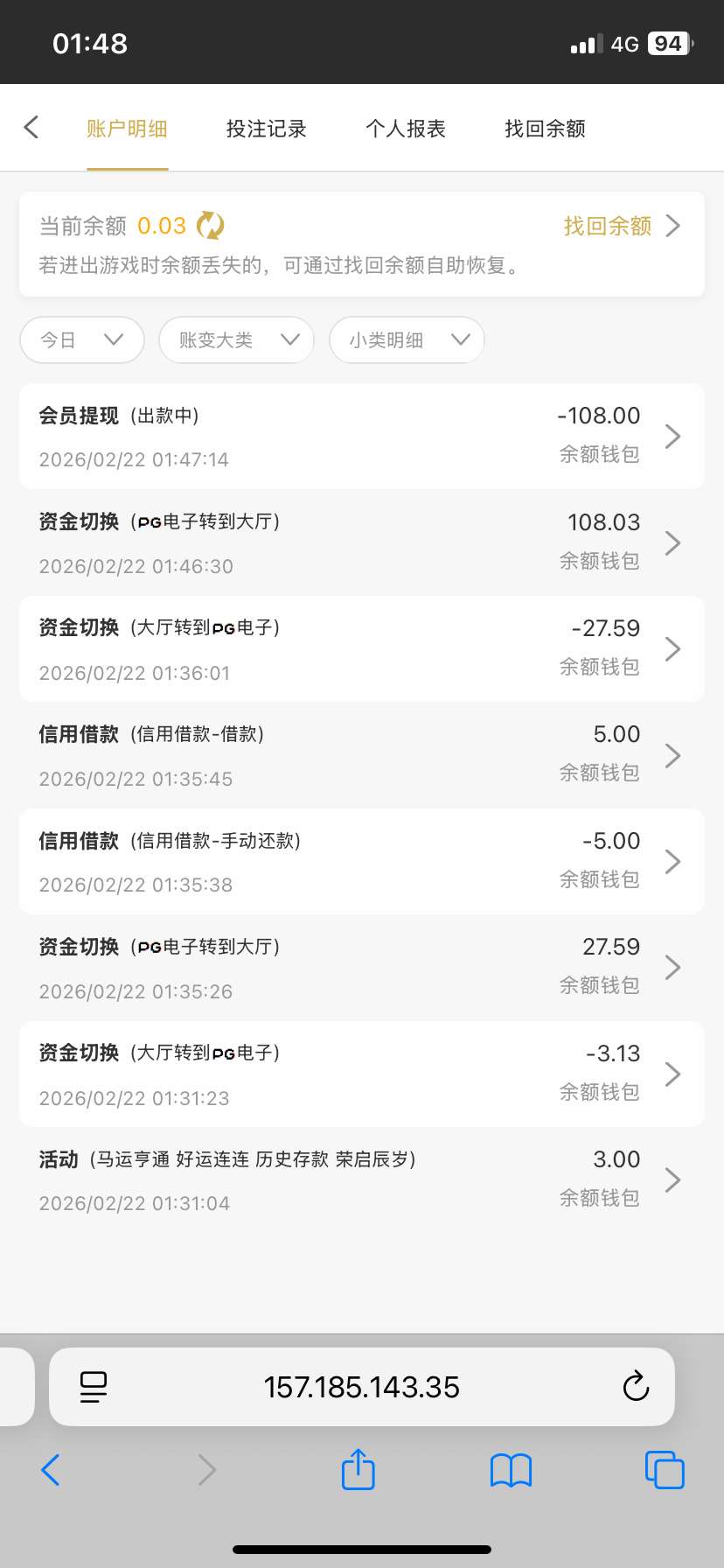The image size is (724, 1568).
Task: Expand the 今日 date filter
Action: 81,339
